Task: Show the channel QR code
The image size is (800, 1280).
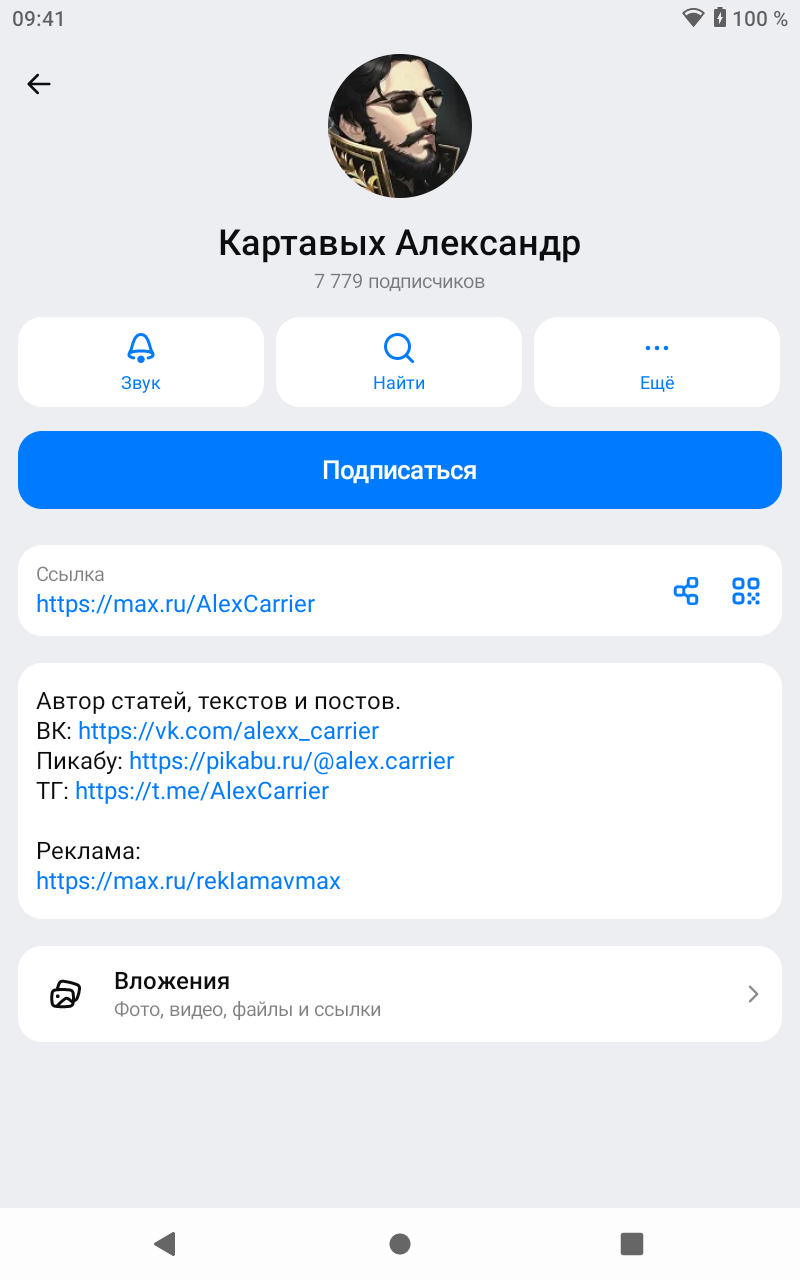Action: pyautogui.click(x=746, y=591)
